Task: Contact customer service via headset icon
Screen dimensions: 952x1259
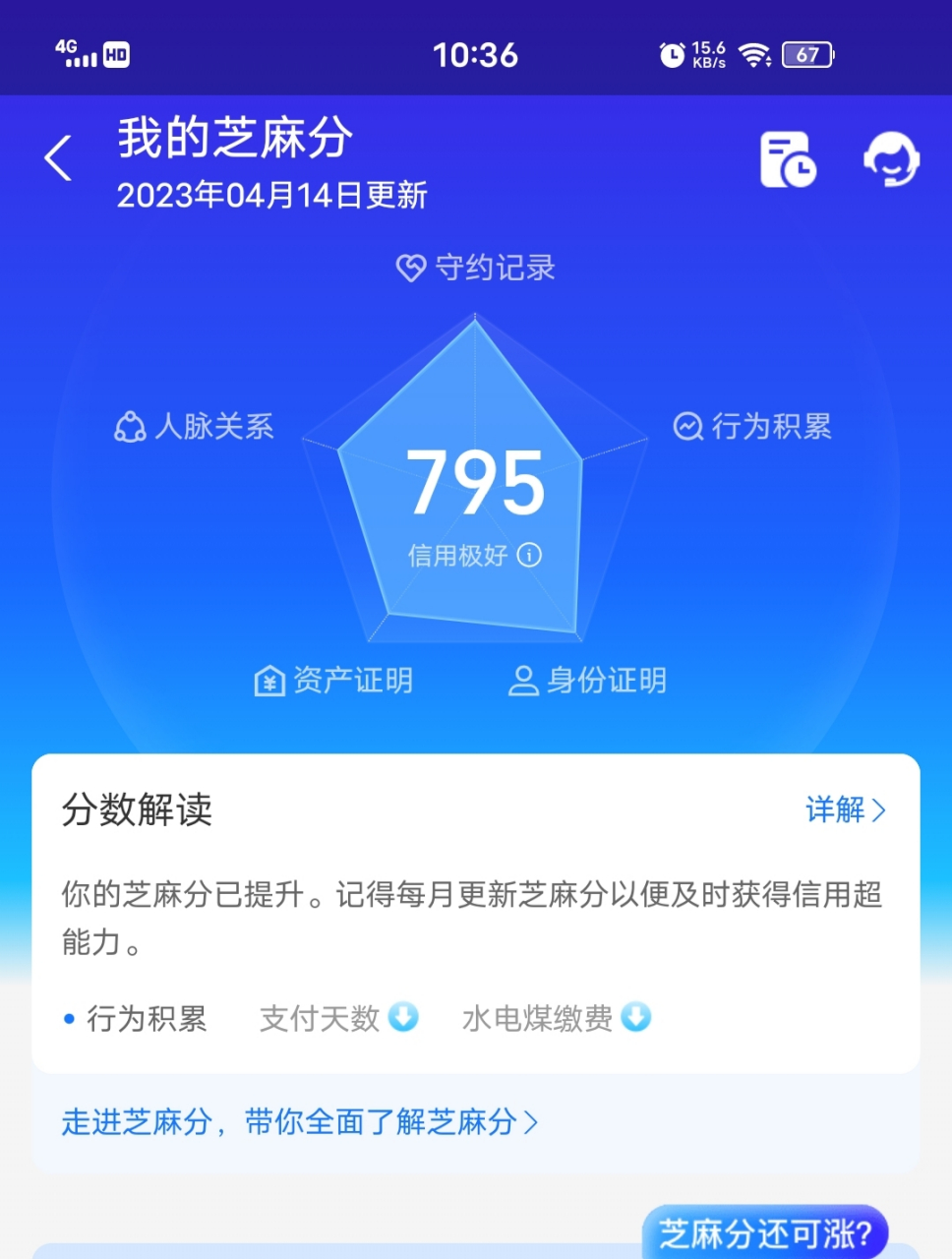Action: tap(891, 159)
